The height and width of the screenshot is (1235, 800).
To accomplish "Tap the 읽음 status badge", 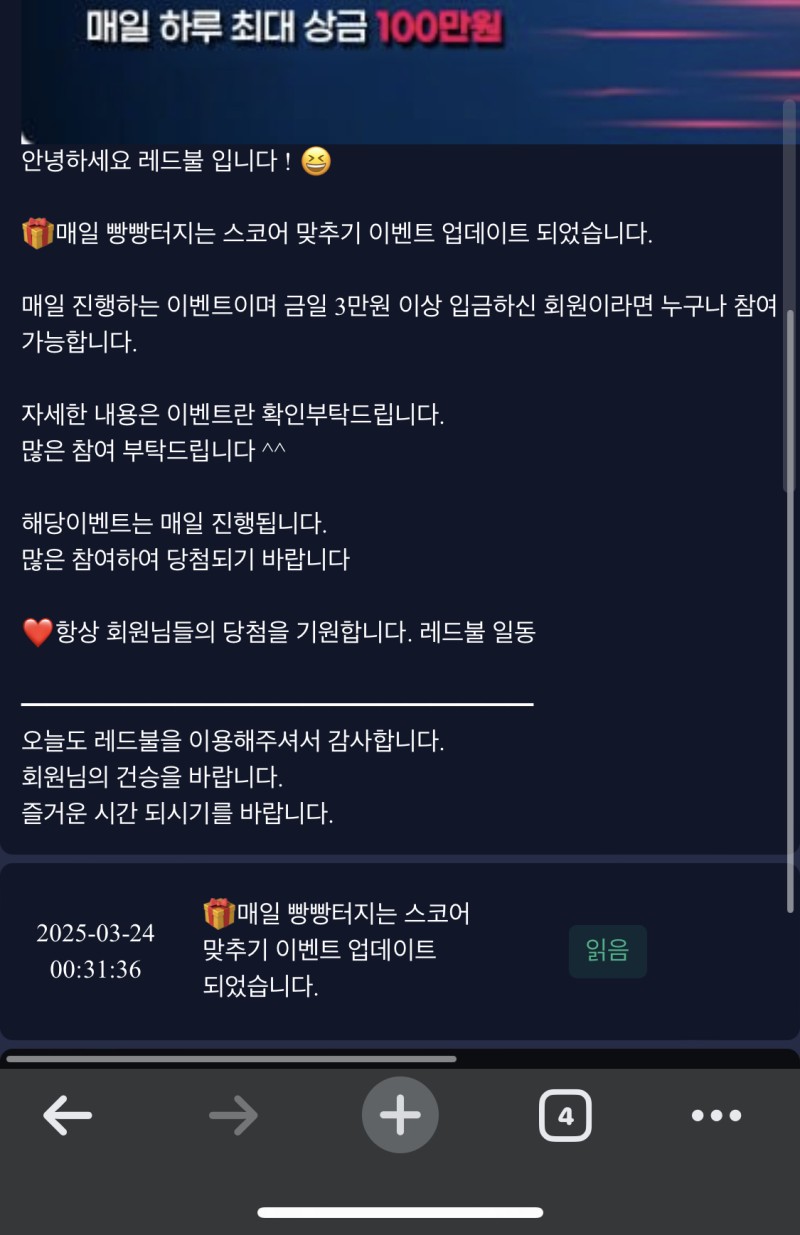I will pyautogui.click(x=608, y=951).
